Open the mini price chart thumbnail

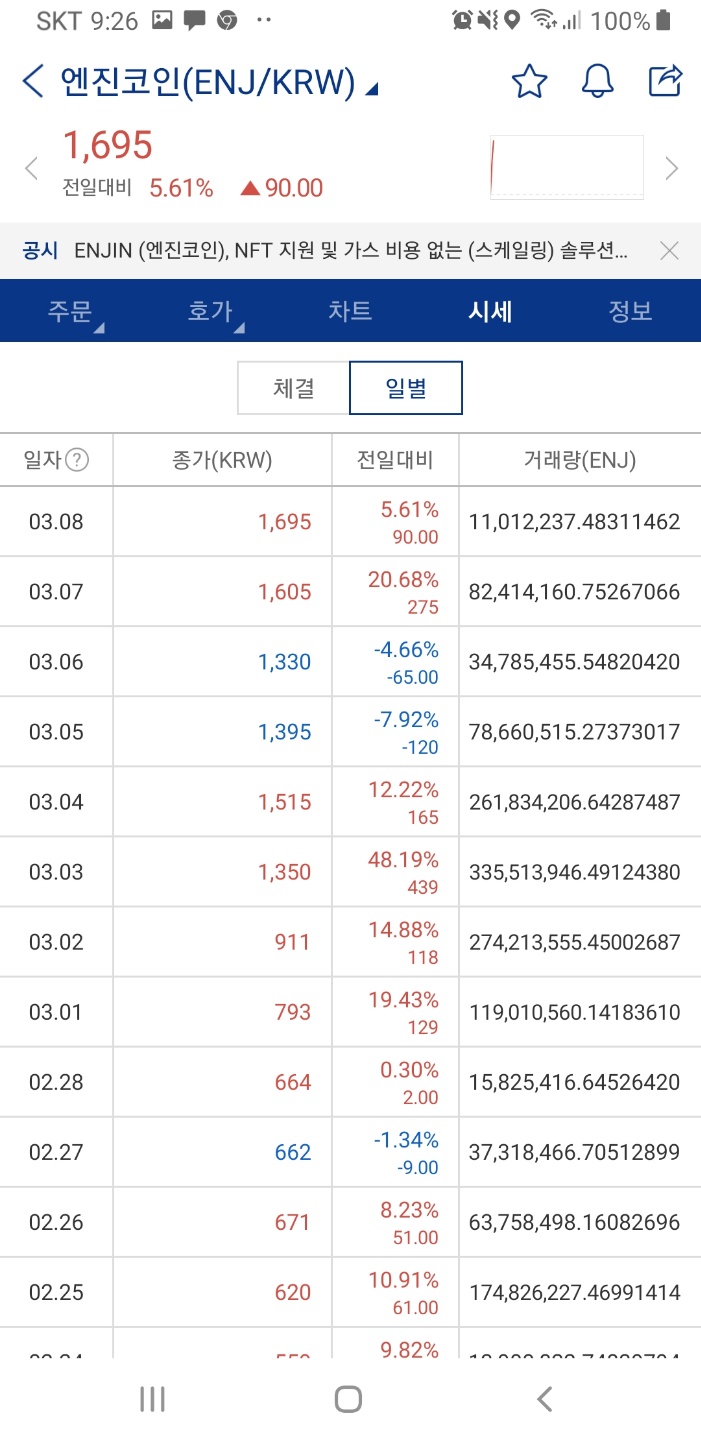566,168
